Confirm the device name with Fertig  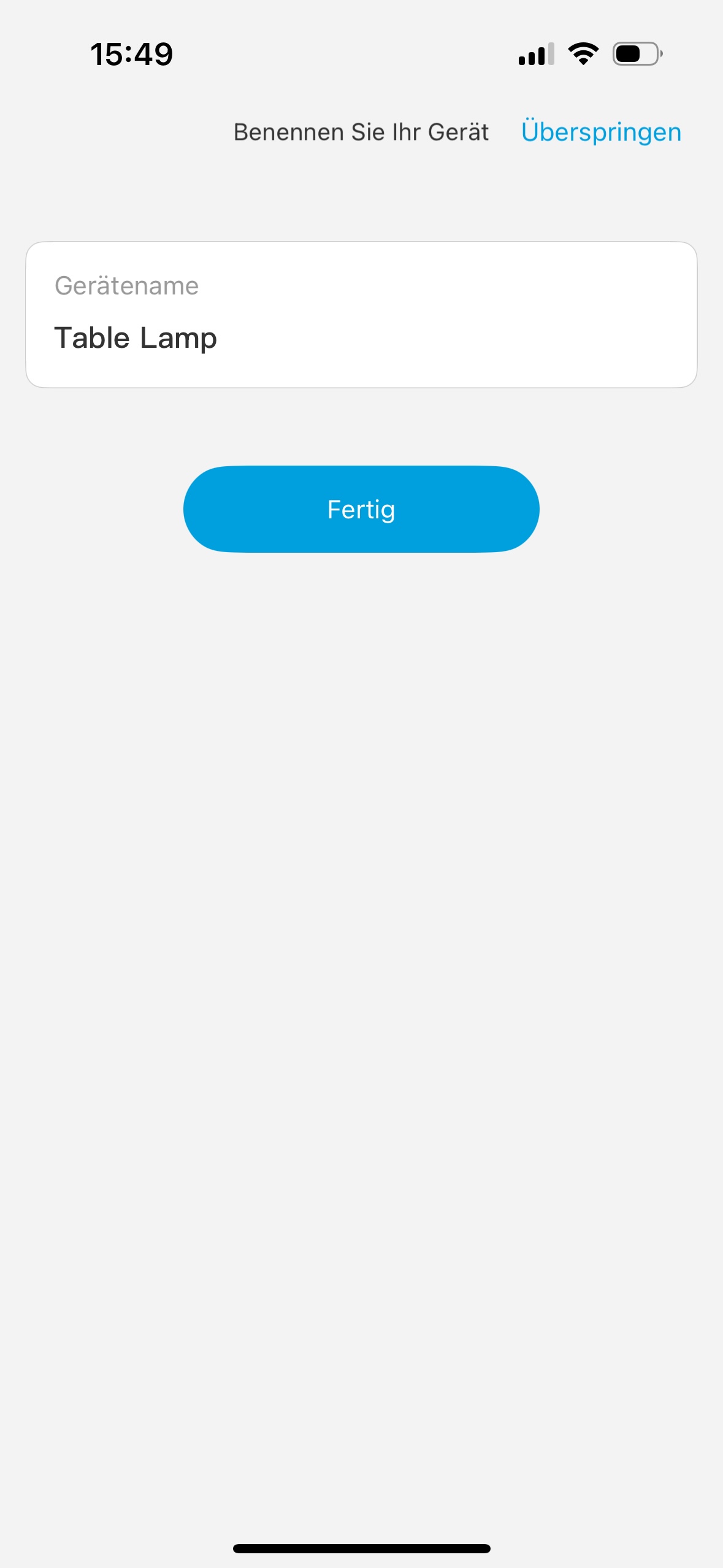pyautogui.click(x=361, y=509)
